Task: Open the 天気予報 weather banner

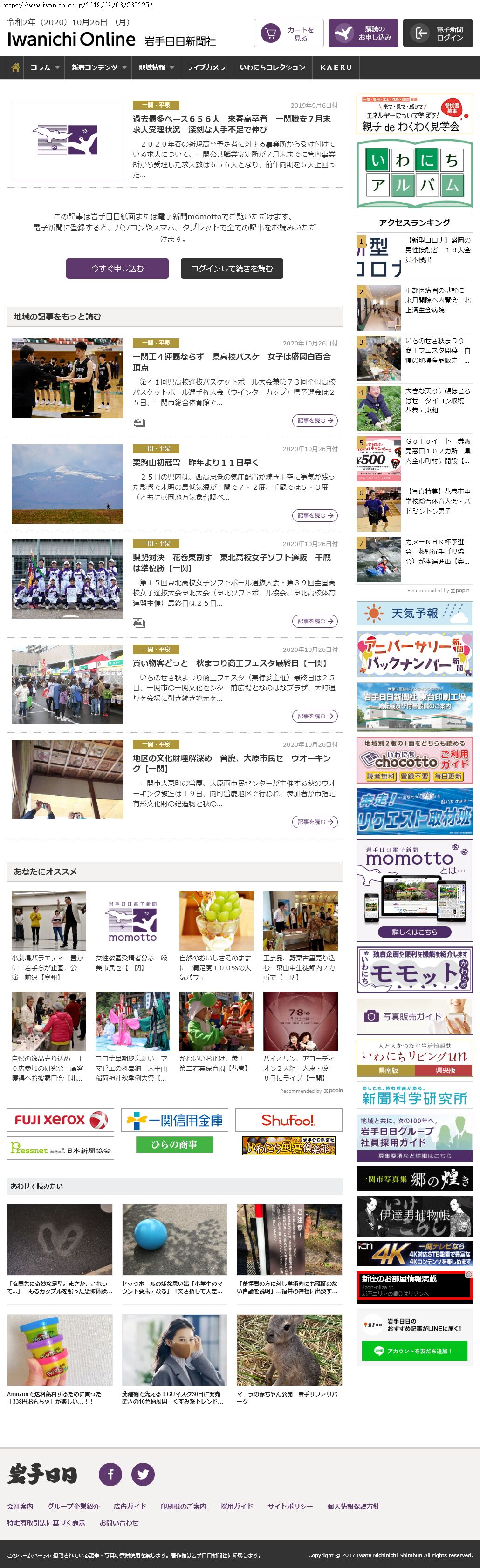Action: tap(414, 613)
